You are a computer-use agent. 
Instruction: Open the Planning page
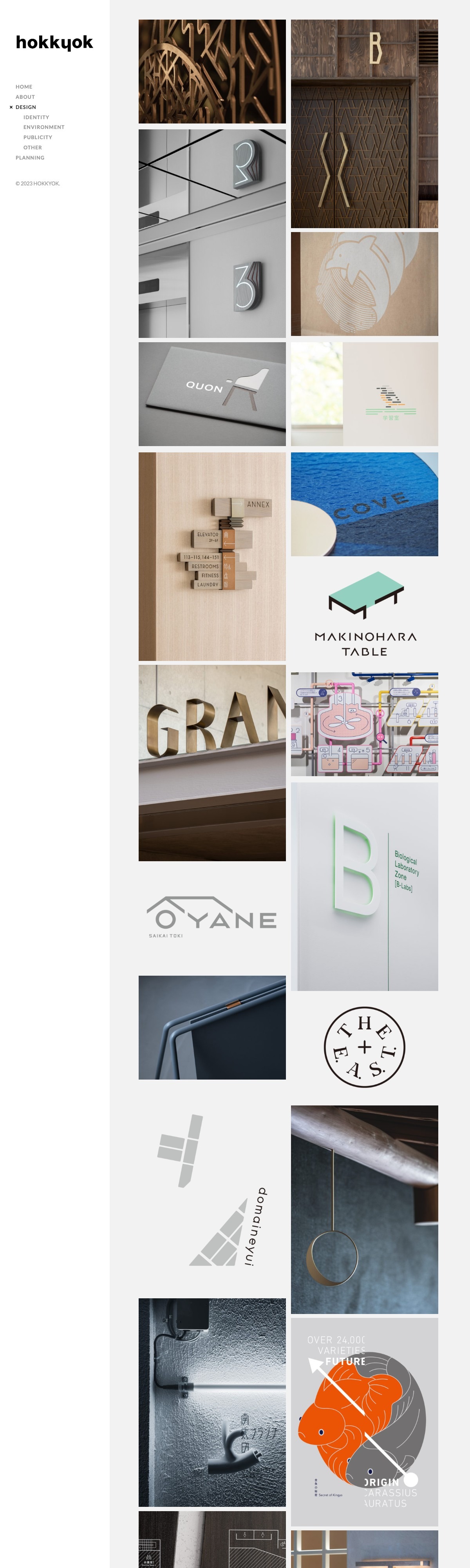point(30,158)
